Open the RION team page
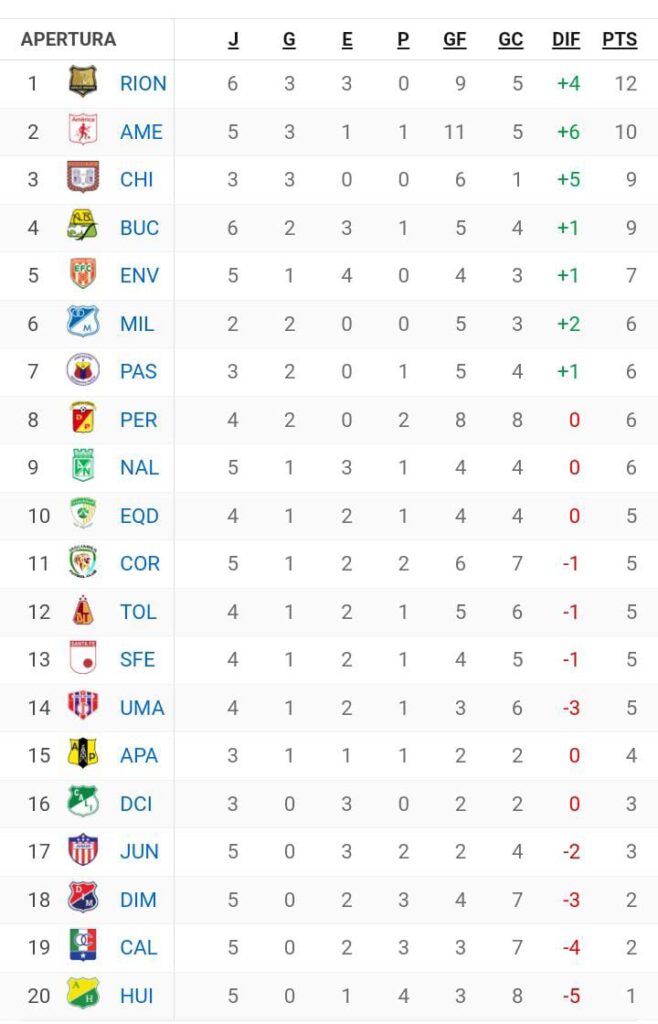The image size is (658, 1024). click(143, 83)
